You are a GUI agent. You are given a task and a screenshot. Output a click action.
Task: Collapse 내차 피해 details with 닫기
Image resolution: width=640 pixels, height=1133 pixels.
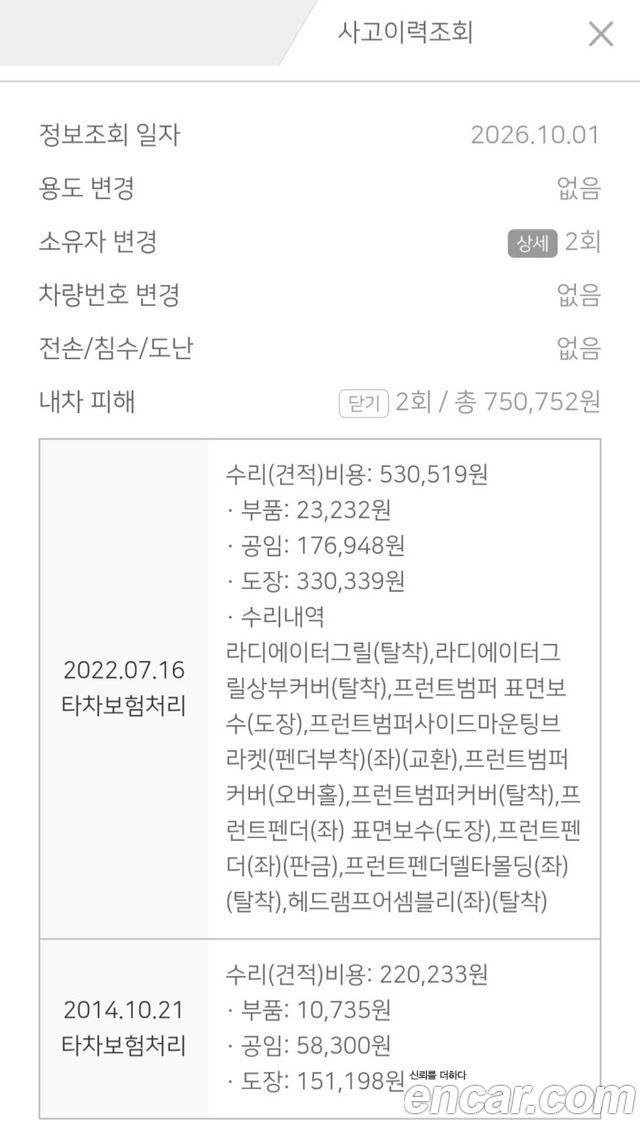click(x=364, y=403)
